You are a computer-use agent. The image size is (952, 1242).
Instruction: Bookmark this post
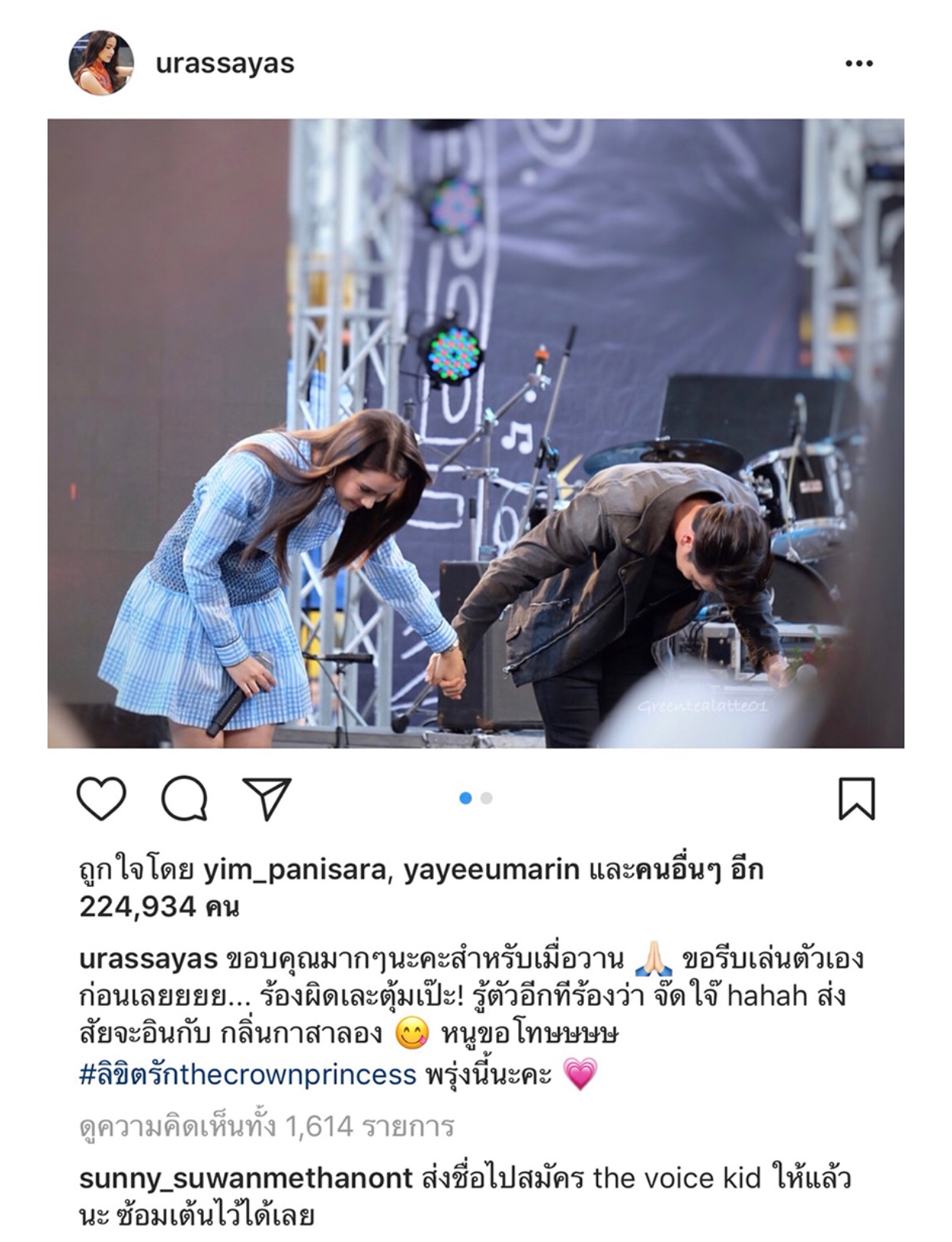(856, 798)
